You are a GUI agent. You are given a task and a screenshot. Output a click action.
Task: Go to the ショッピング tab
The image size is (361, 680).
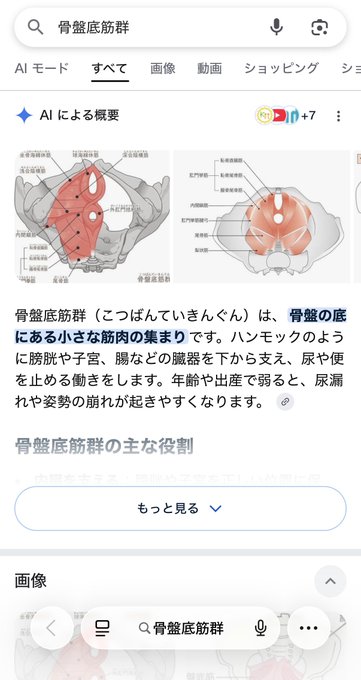click(281, 68)
